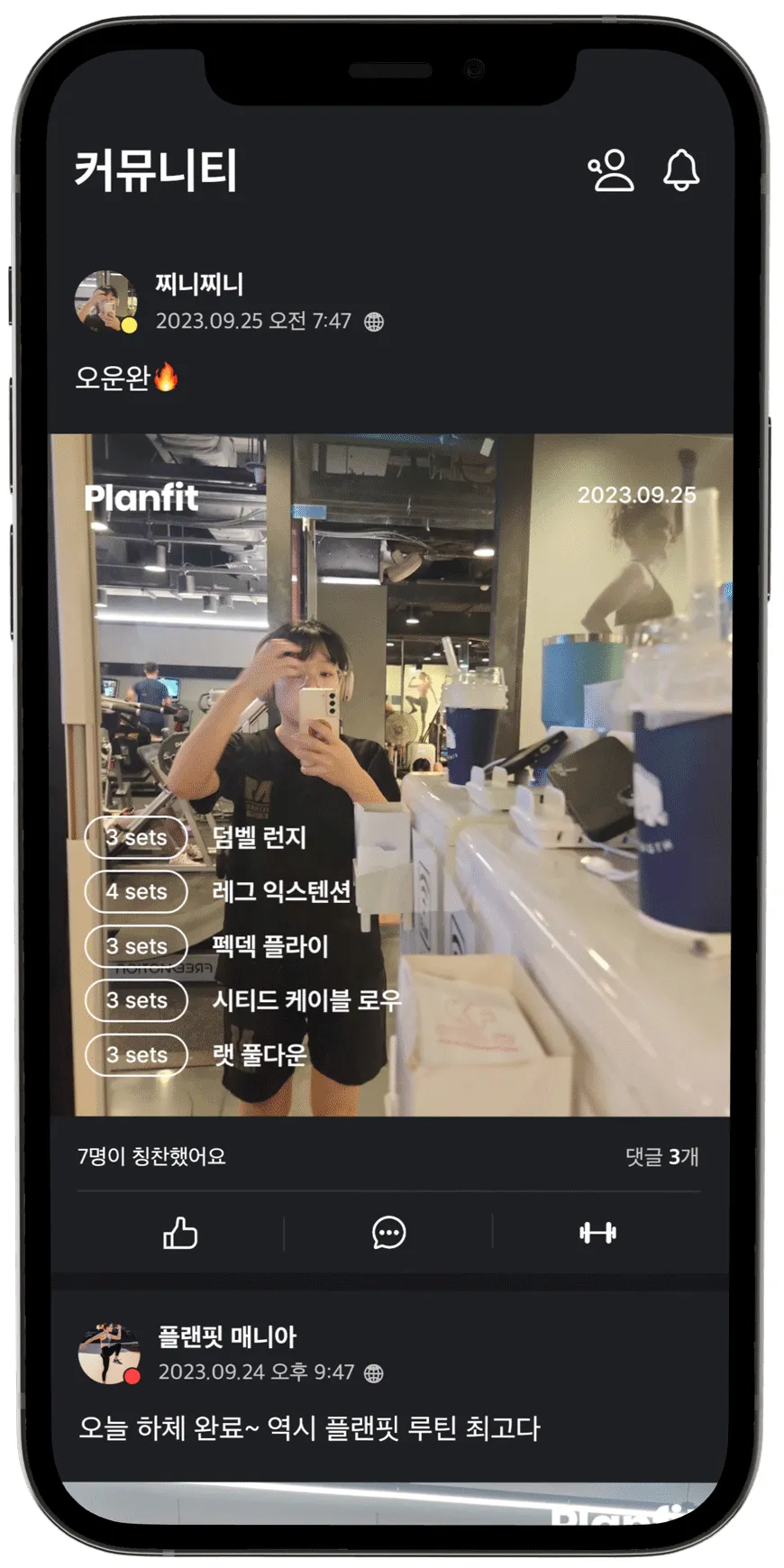The height and width of the screenshot is (1568, 784).
Task: Open the username 찌니찌니
Action: [x=199, y=285]
